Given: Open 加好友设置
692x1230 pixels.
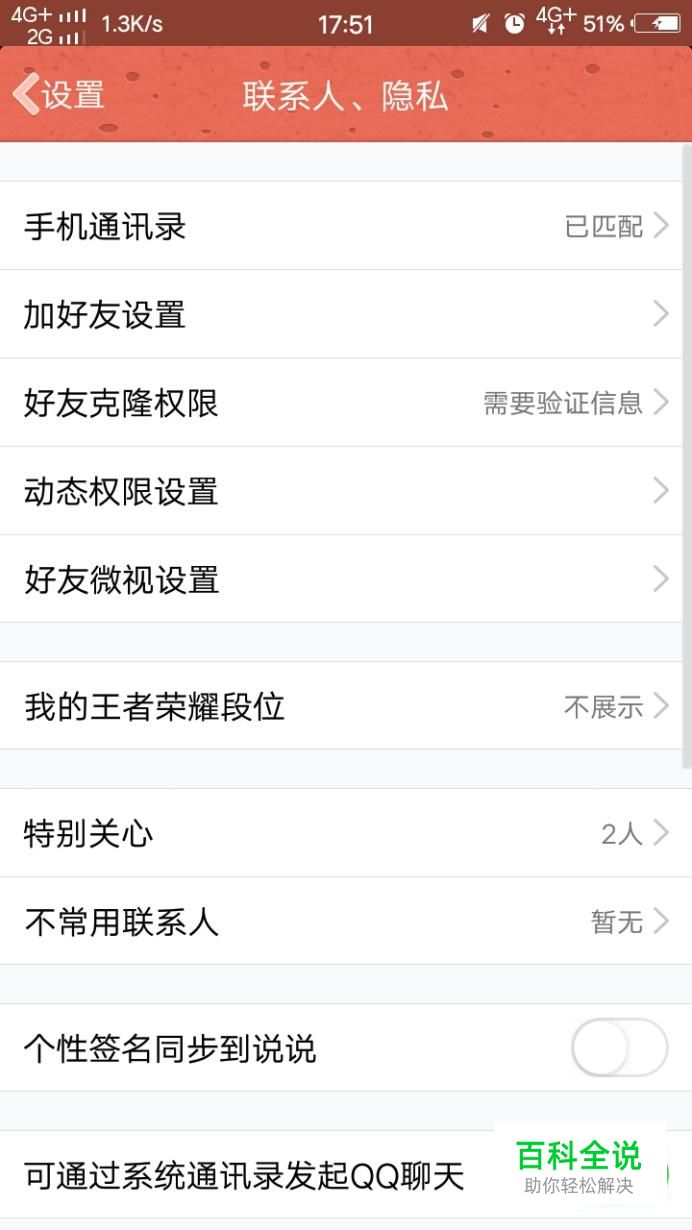Looking at the screenshot, I should (341, 314).
